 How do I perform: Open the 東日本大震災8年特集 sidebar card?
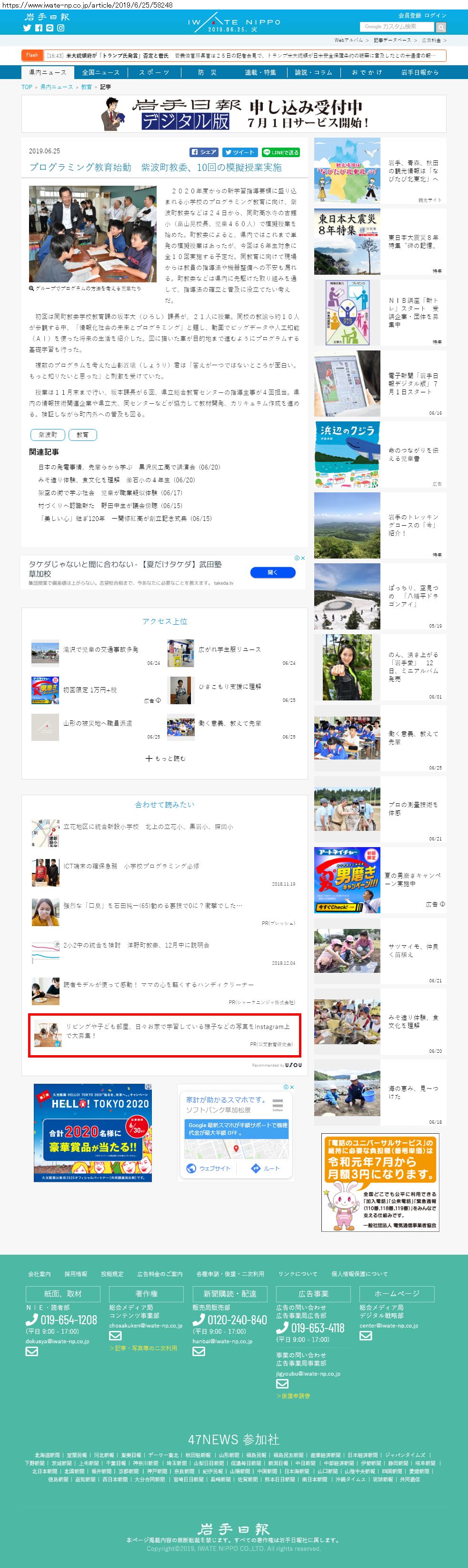pos(380,242)
